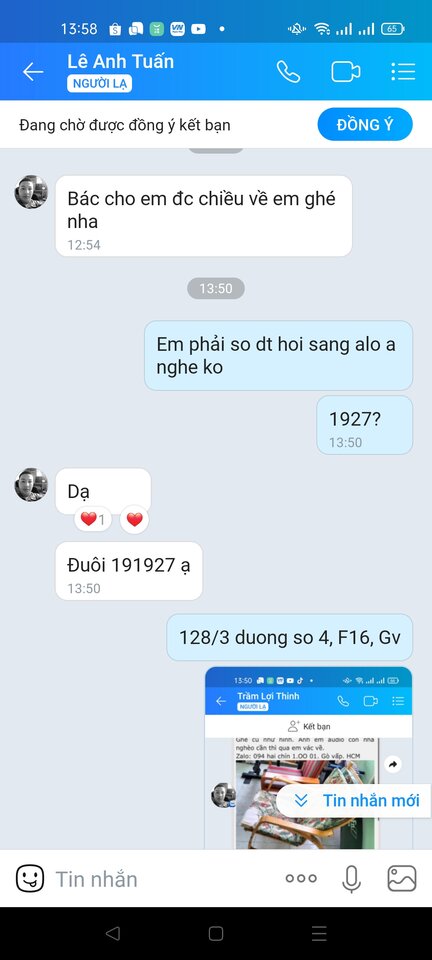Start a video call
This screenshot has width=432, height=960.
[346, 72]
